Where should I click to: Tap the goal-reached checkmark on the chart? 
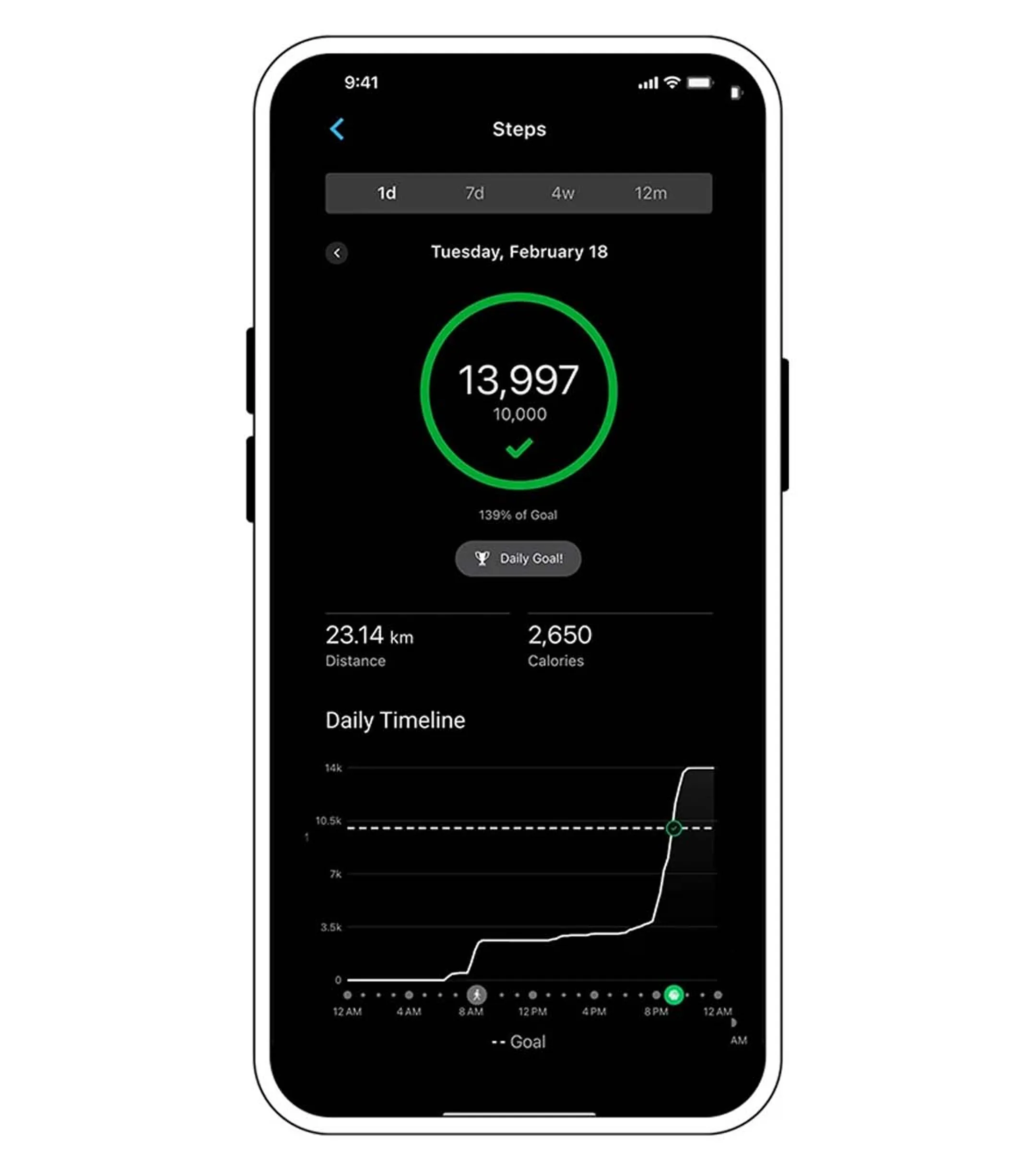[673, 827]
